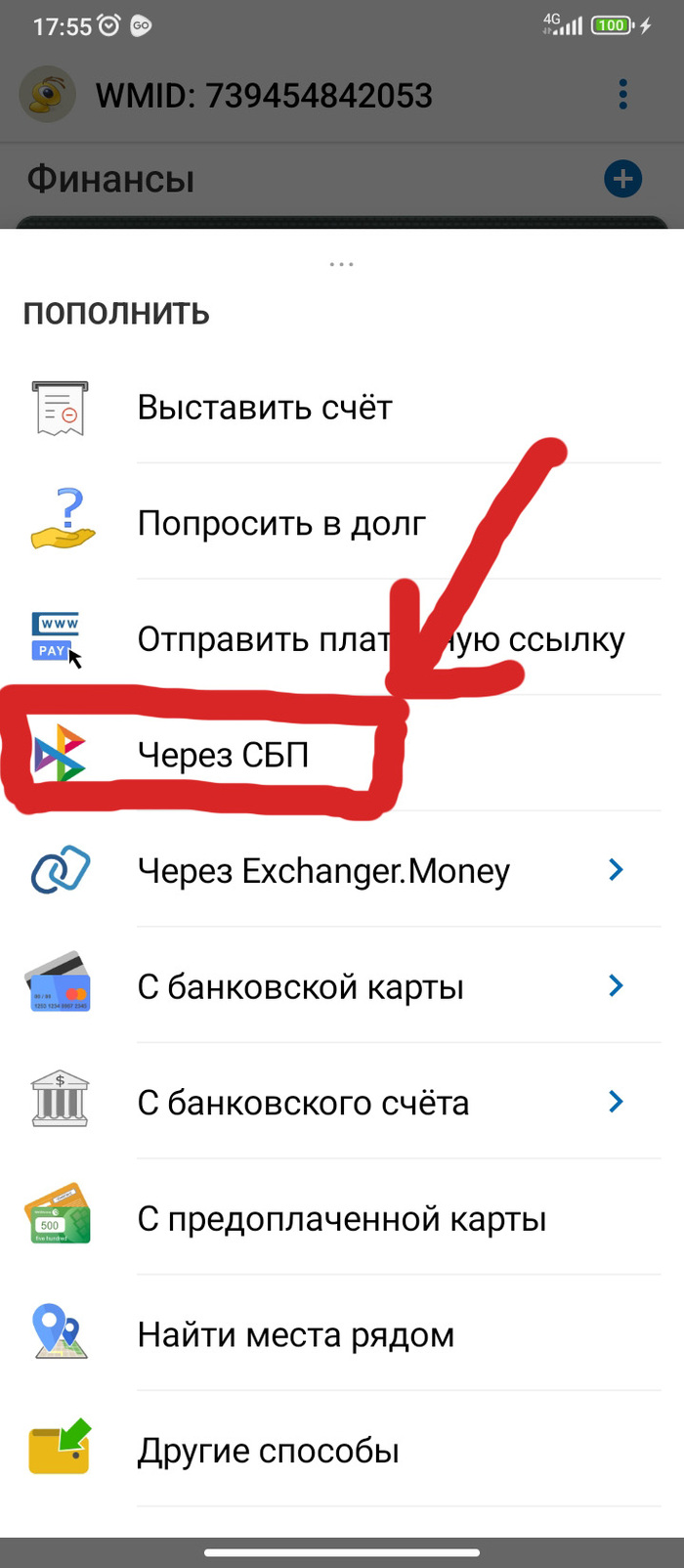The image size is (684, 1568).
Task: Open the Выставить счёт option
Action: click(x=265, y=408)
